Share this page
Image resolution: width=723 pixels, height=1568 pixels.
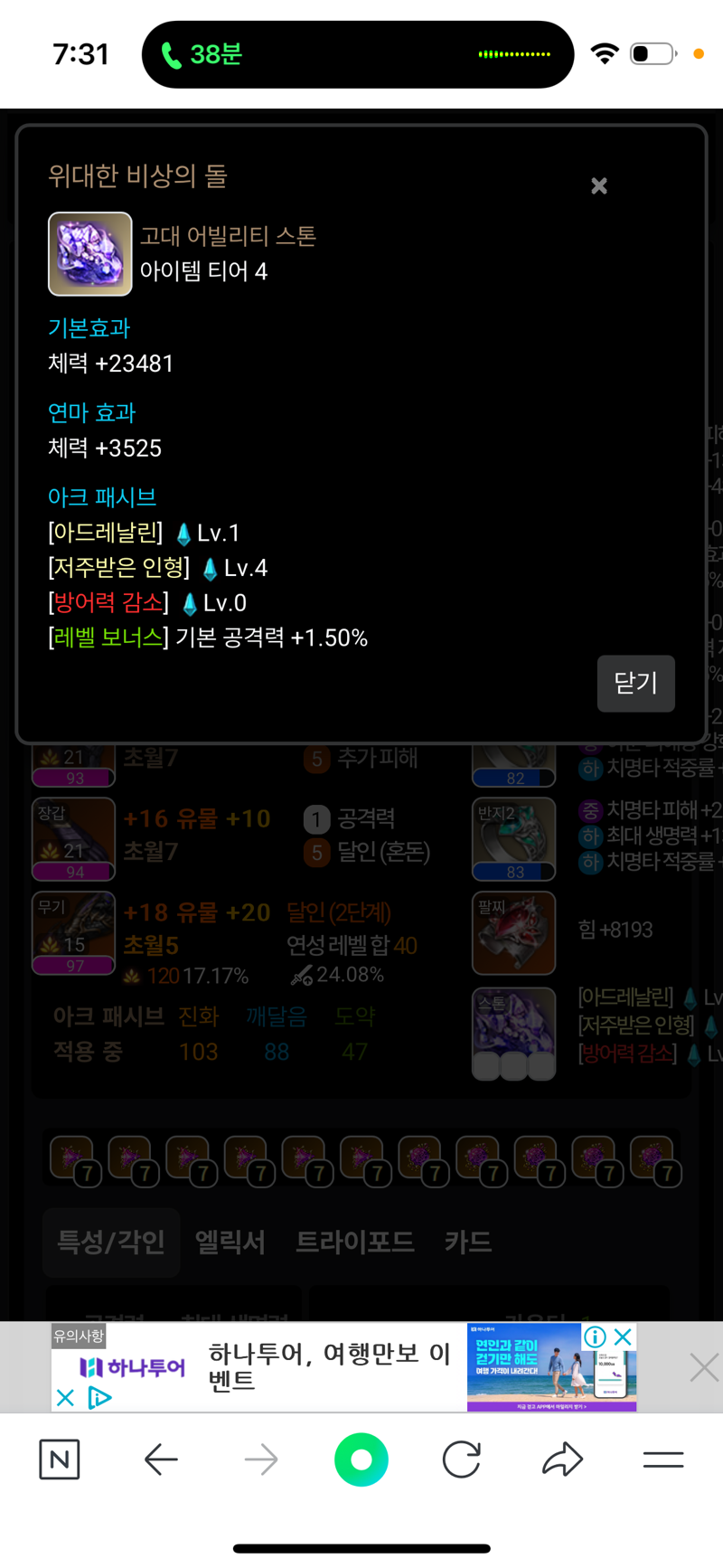(x=562, y=1459)
